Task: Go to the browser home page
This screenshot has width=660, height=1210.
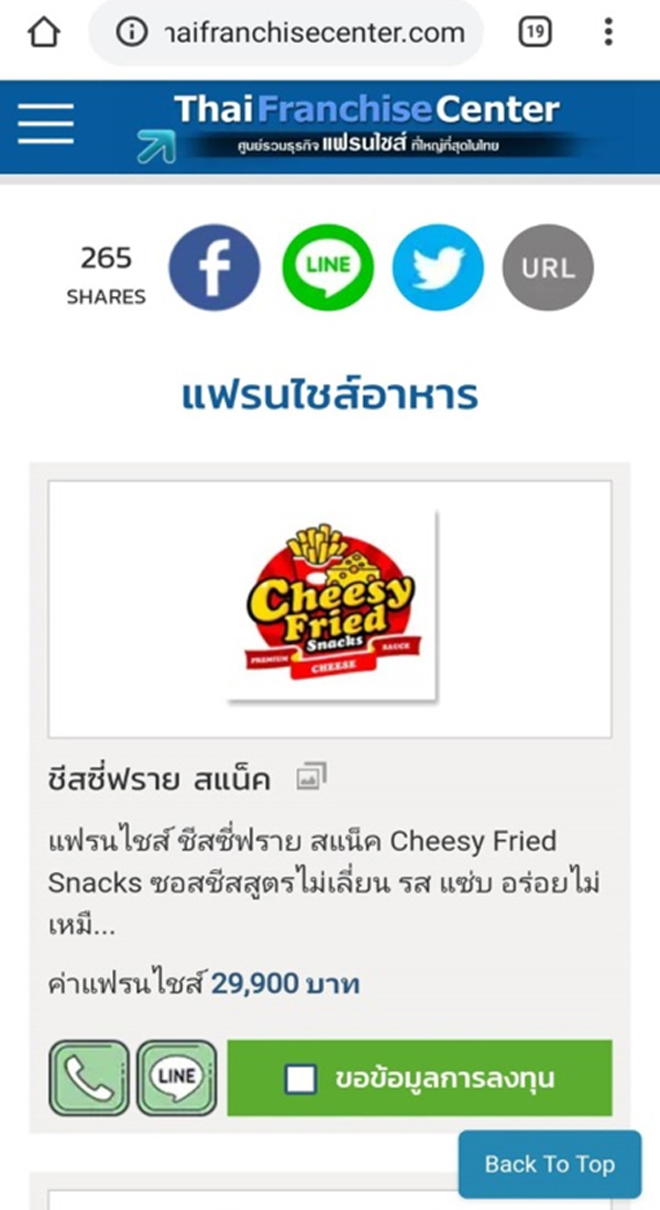Action: 44,33
